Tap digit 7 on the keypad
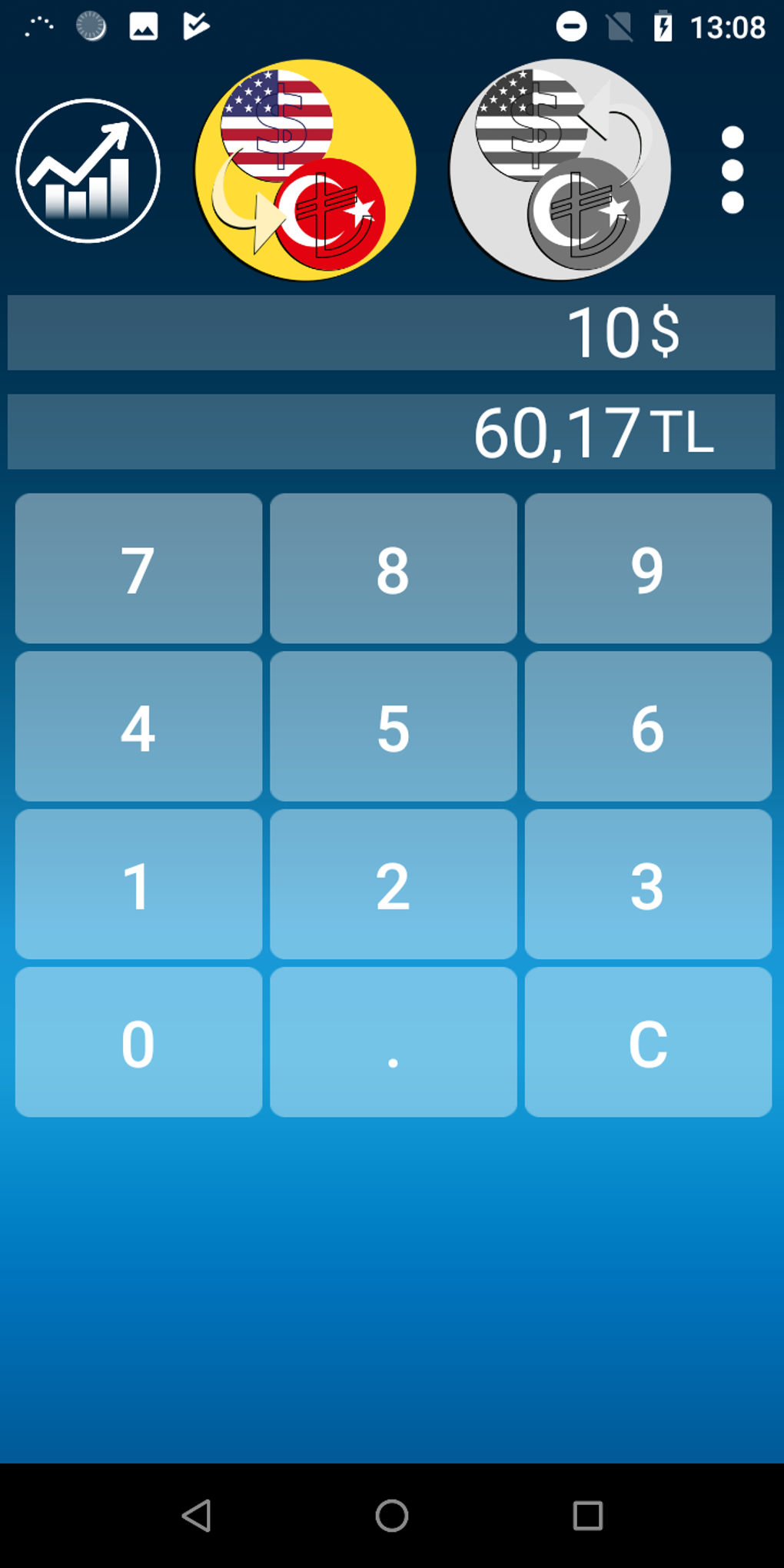This screenshot has height=1568, width=784. [138, 569]
